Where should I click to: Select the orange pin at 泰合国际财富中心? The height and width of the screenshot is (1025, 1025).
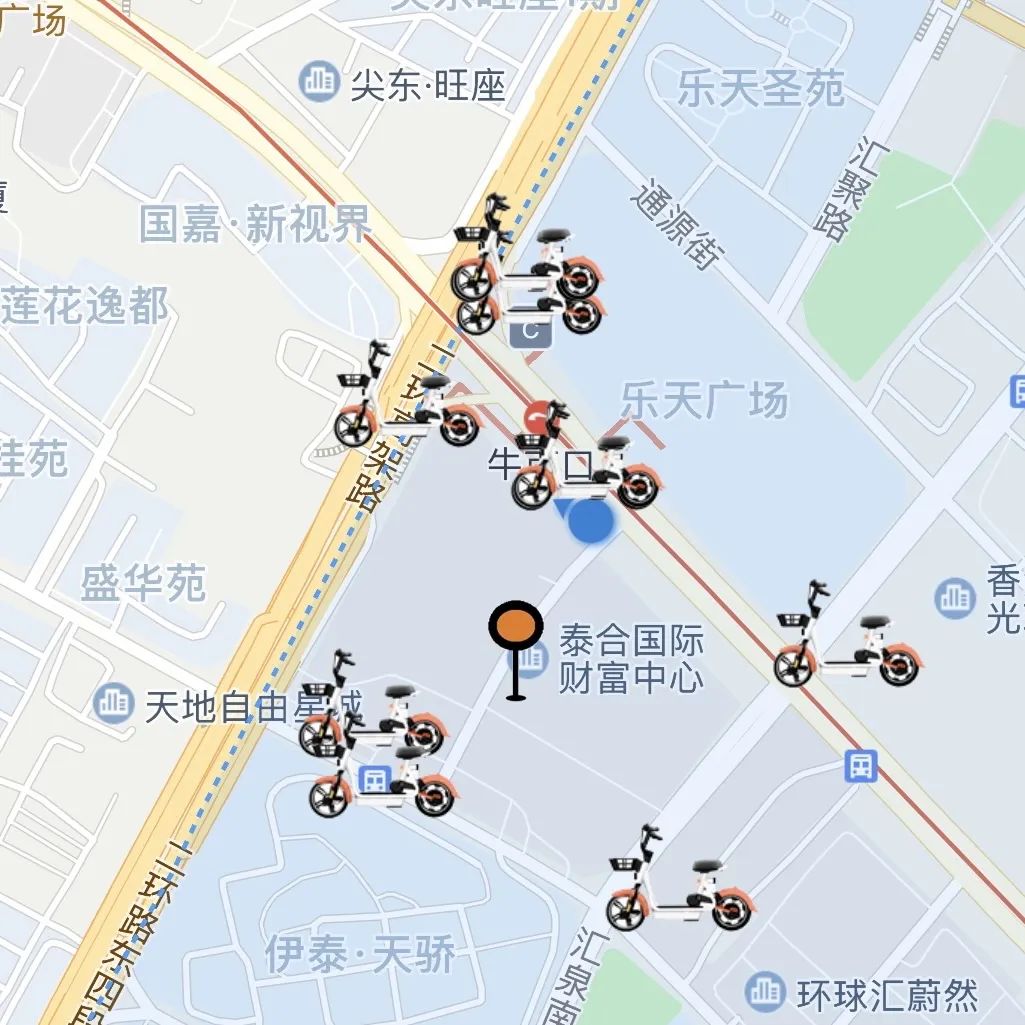pos(515,628)
